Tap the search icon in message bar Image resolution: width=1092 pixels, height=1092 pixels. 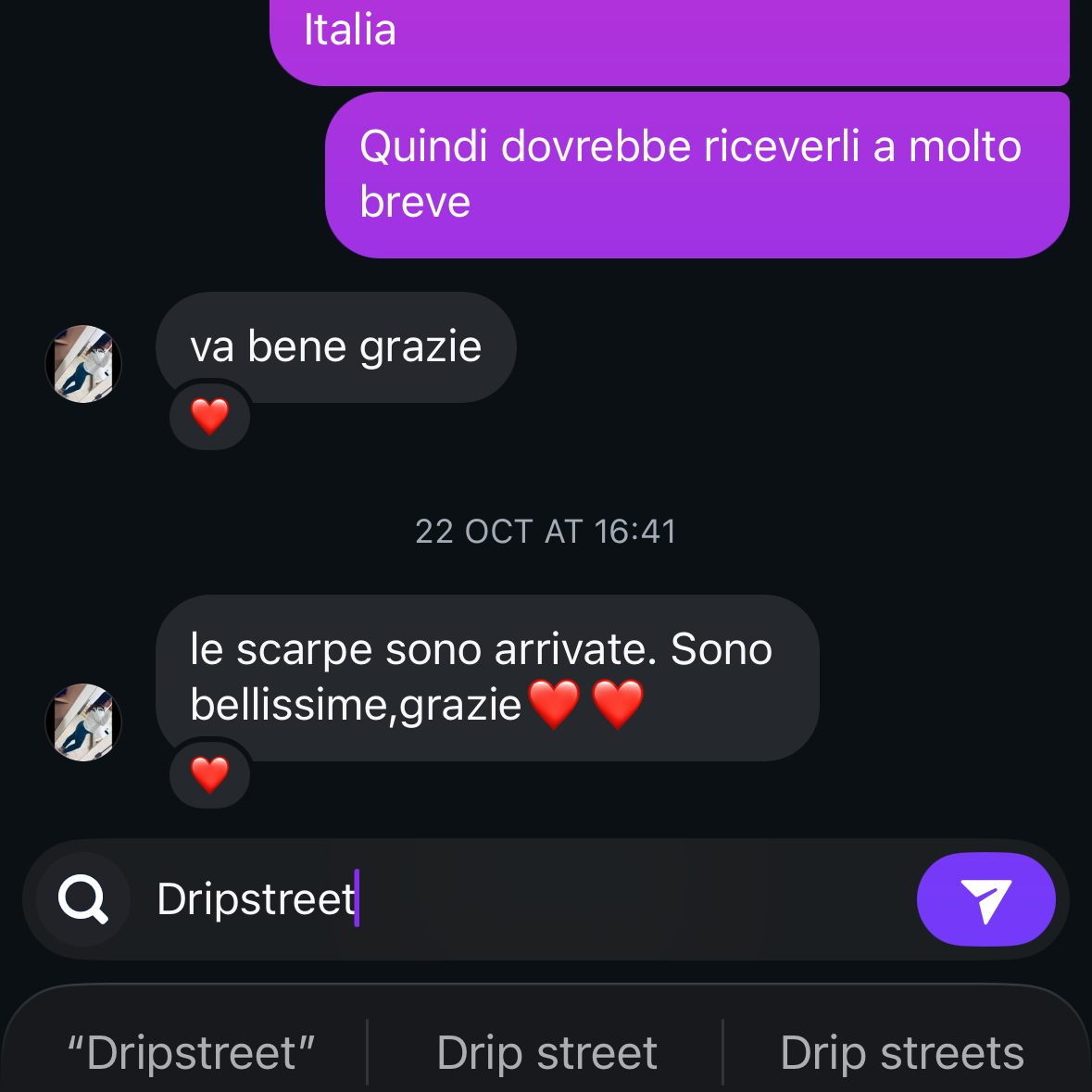click(x=83, y=898)
